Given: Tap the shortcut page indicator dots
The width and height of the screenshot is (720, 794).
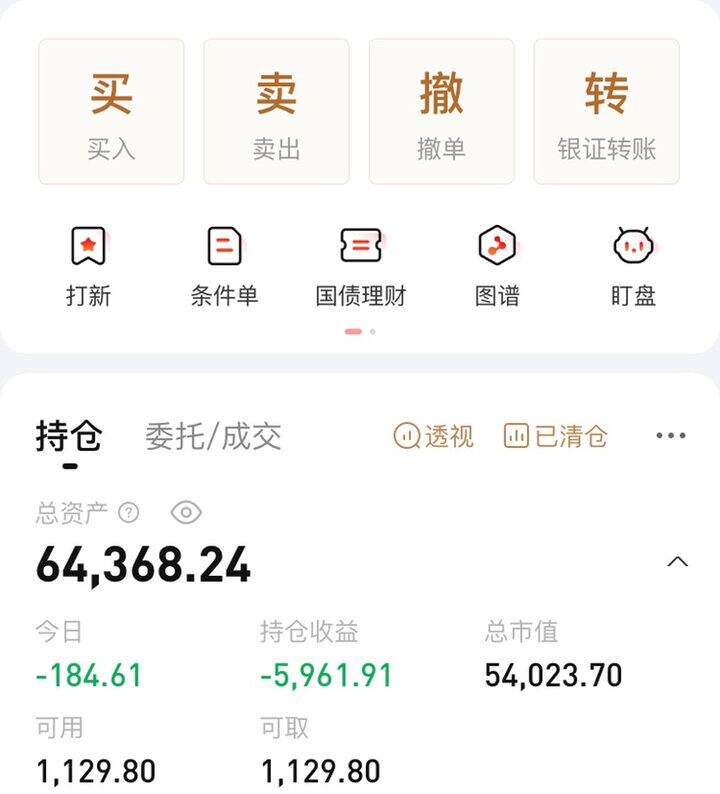Looking at the screenshot, I should pyautogui.click(x=360, y=331).
